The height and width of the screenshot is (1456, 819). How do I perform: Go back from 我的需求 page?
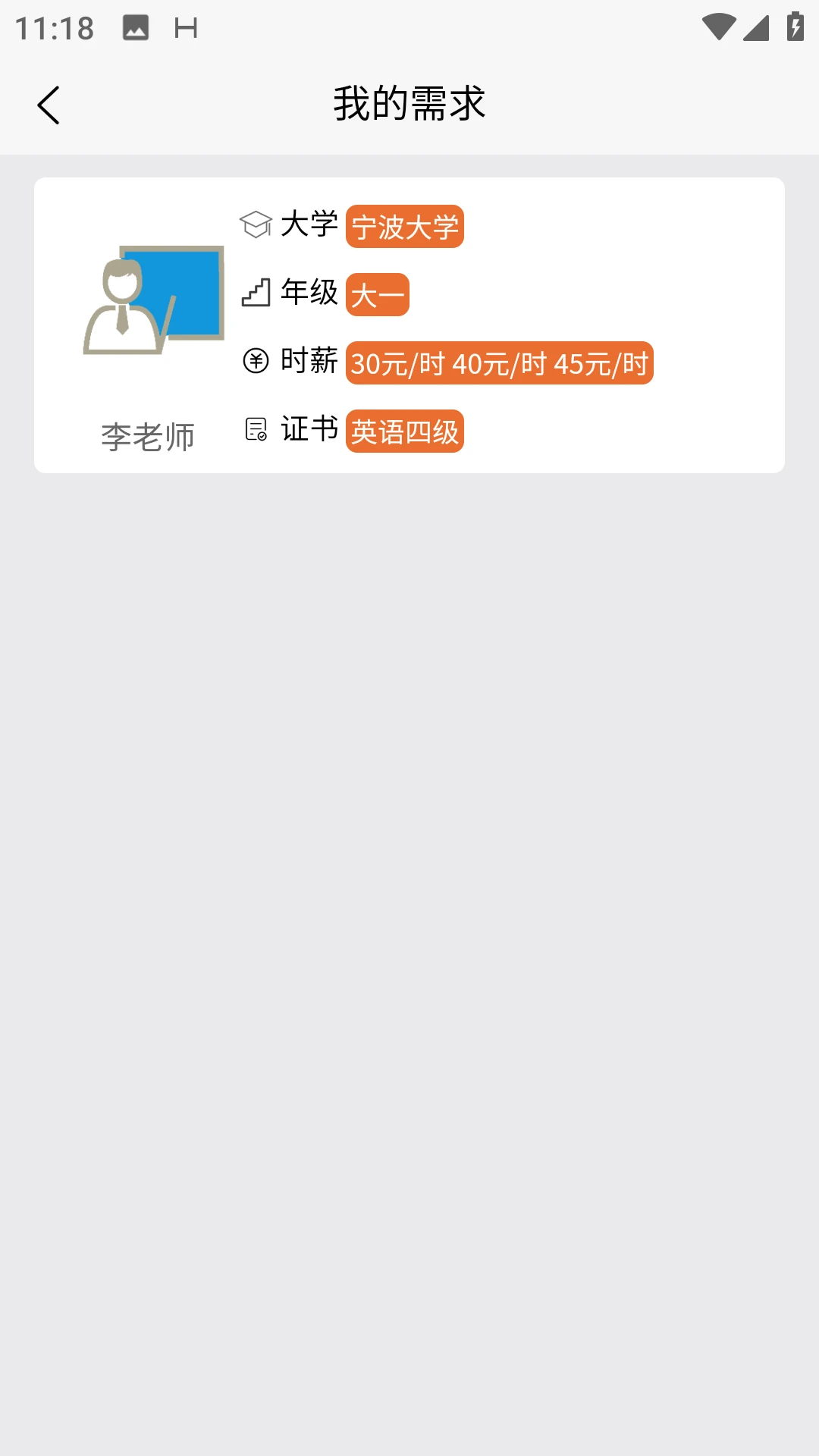pyautogui.click(x=49, y=105)
